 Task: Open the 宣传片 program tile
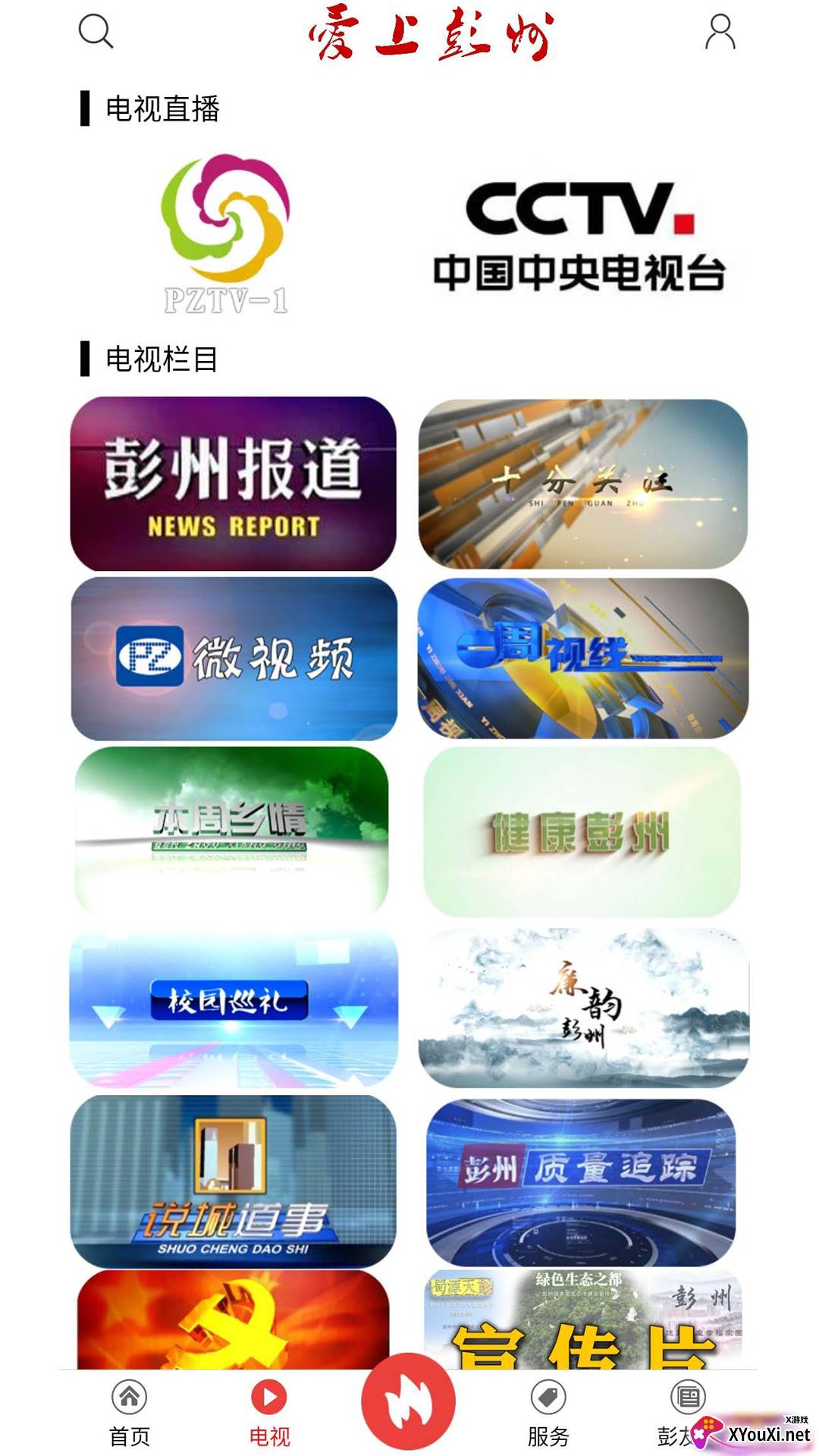point(583,1319)
